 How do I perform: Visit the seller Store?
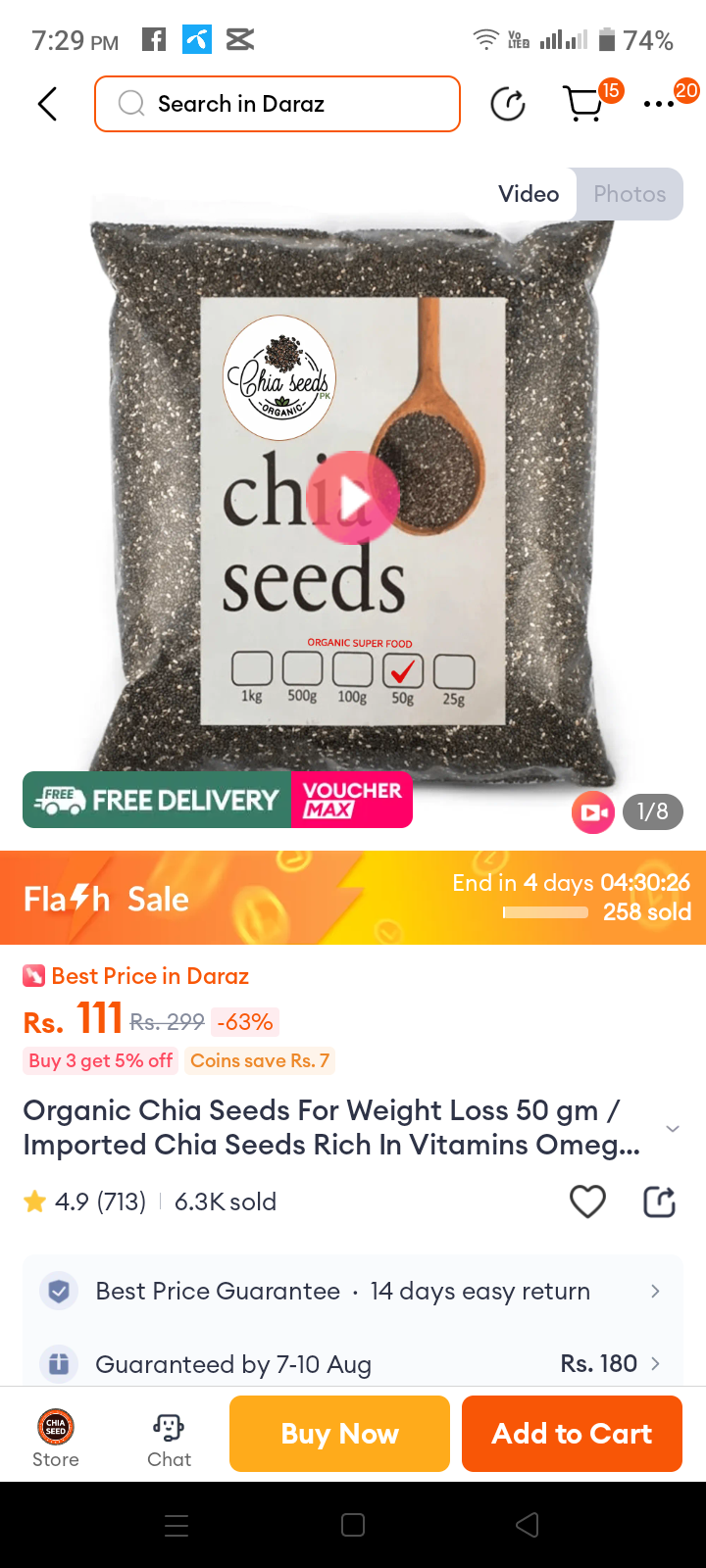pyautogui.click(x=56, y=1438)
